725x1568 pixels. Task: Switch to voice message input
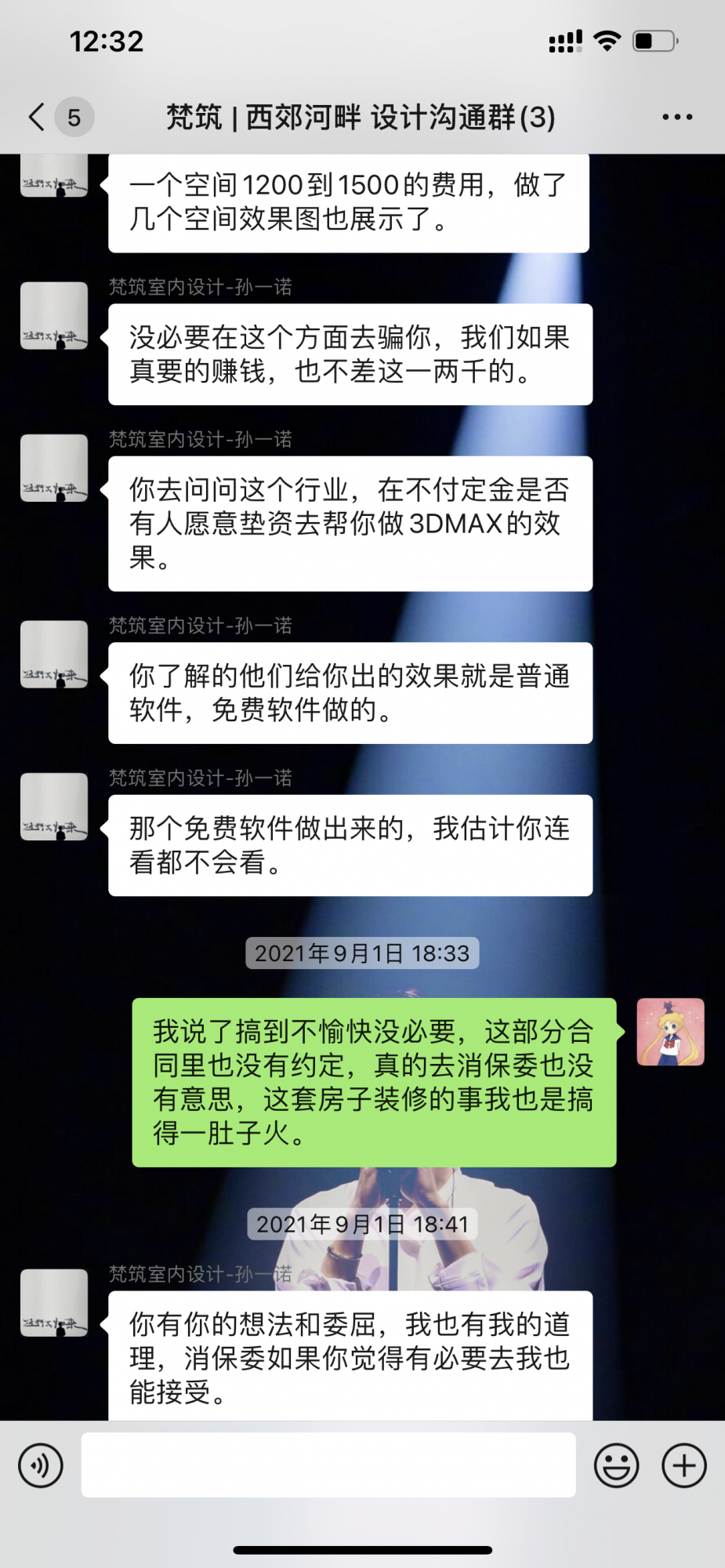click(x=41, y=1465)
